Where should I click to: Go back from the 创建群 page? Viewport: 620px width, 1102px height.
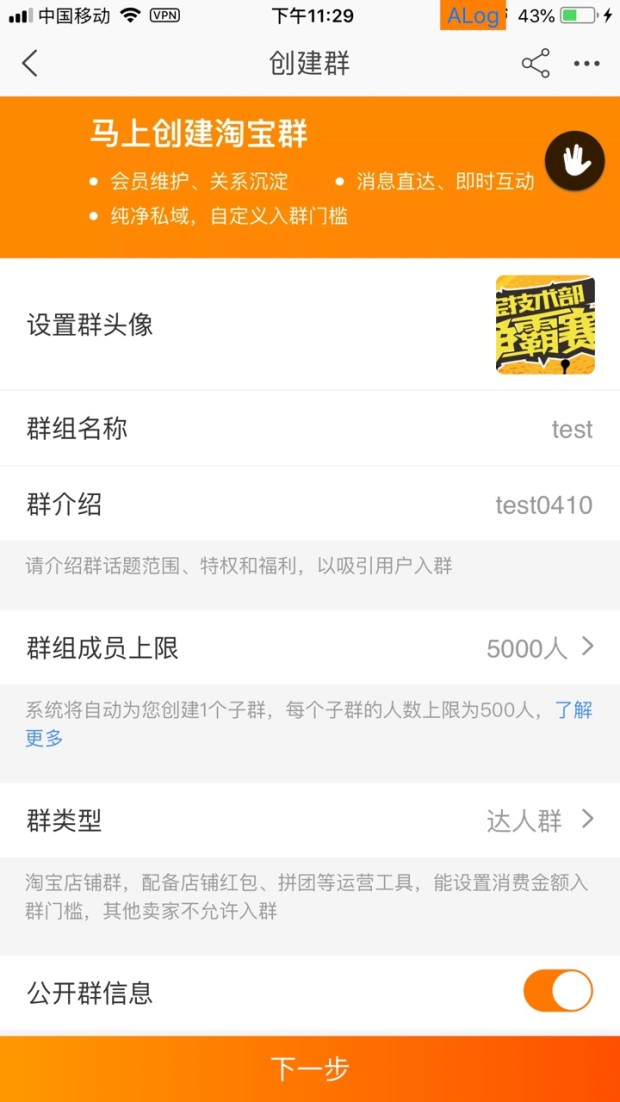(x=30, y=64)
